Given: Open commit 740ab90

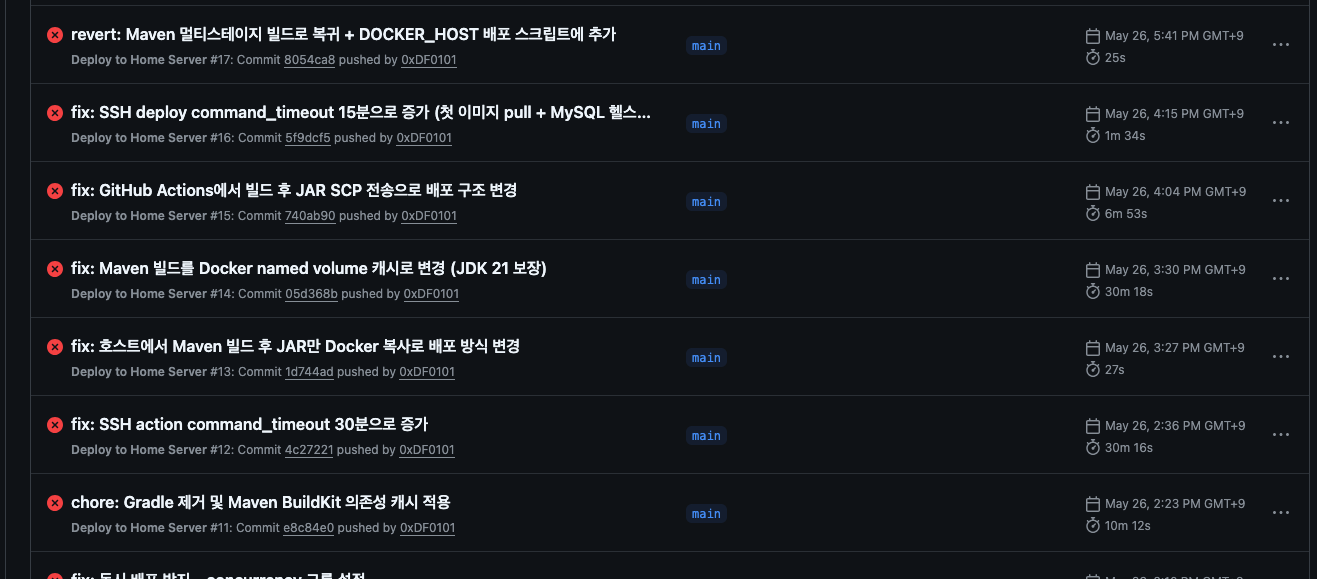Looking at the screenshot, I should coord(309,216).
